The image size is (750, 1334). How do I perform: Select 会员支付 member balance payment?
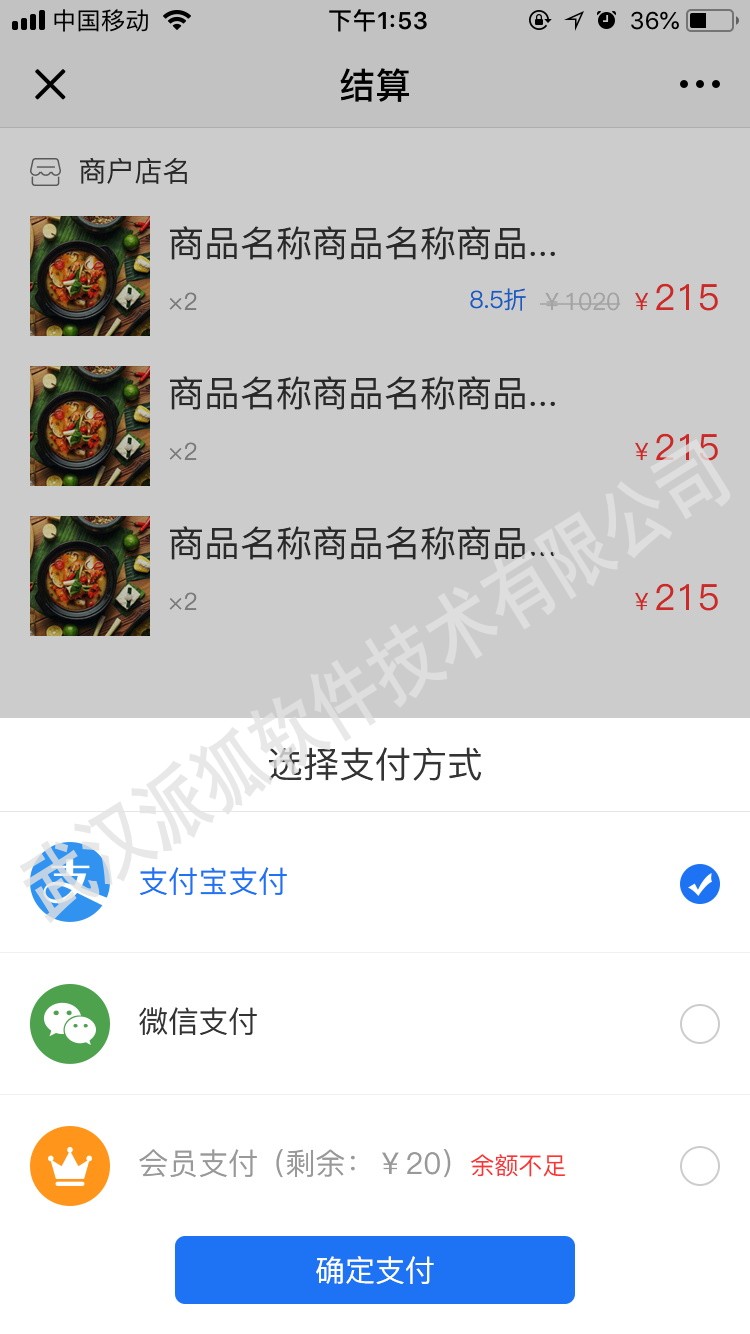[x=375, y=1165]
